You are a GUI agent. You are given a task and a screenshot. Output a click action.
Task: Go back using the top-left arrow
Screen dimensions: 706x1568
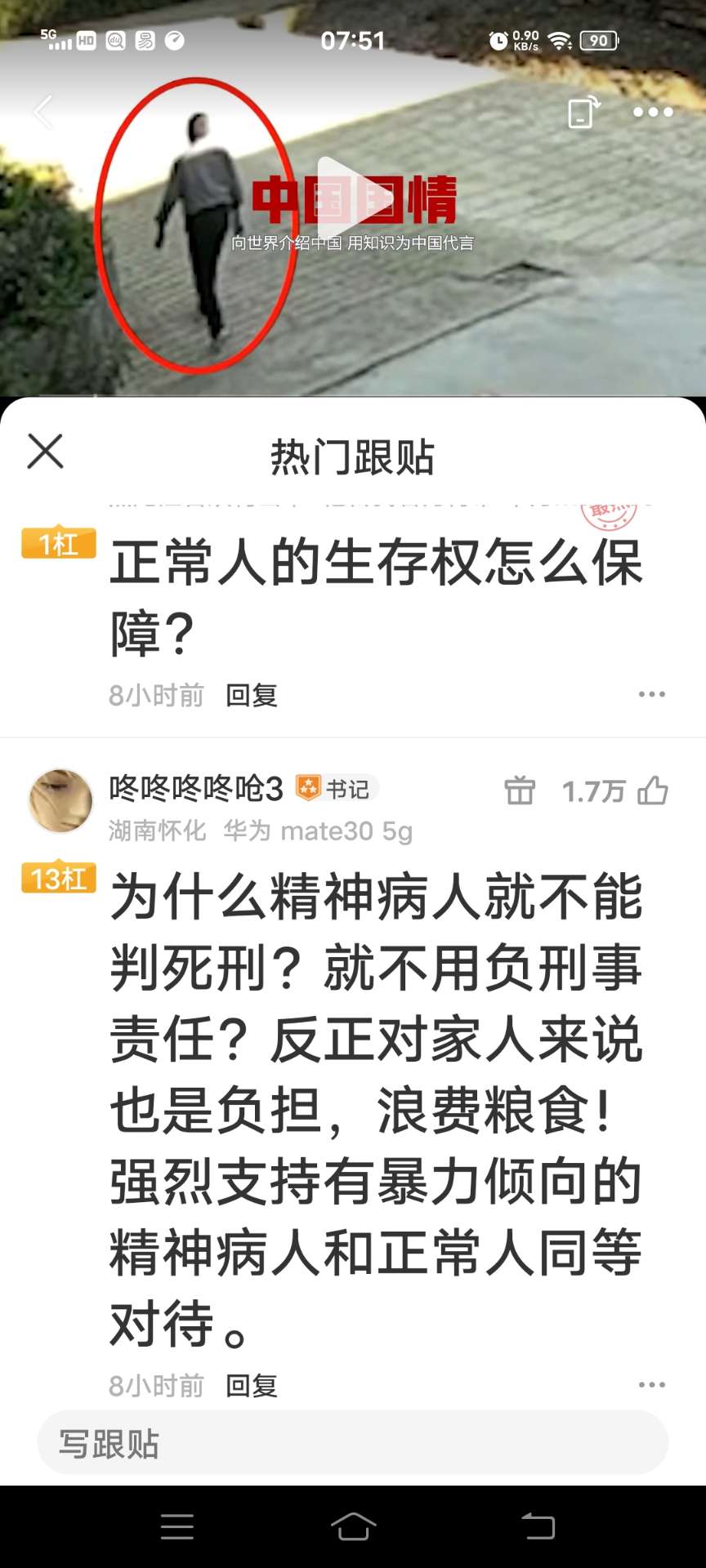point(43,112)
